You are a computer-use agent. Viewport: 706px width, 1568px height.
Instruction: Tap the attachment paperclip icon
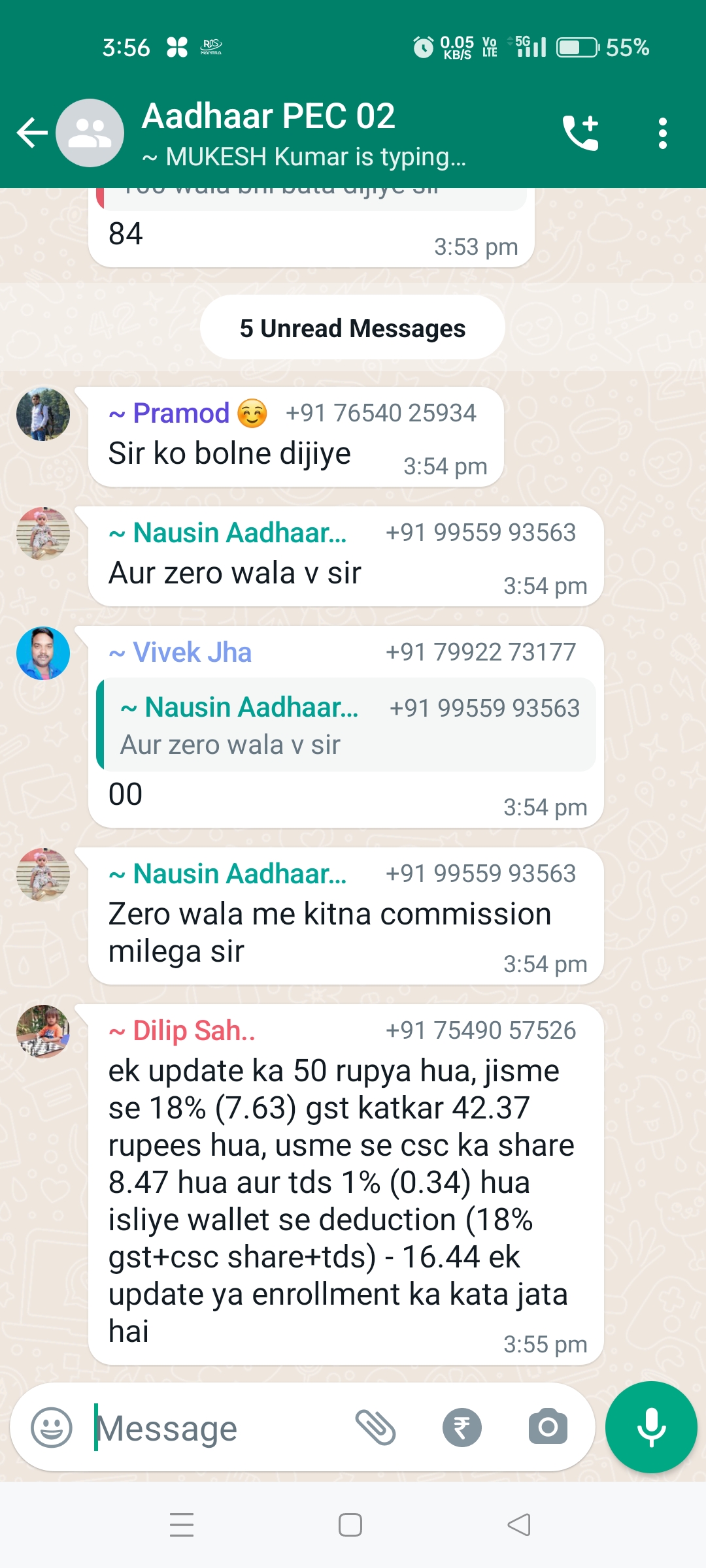pyautogui.click(x=375, y=1428)
